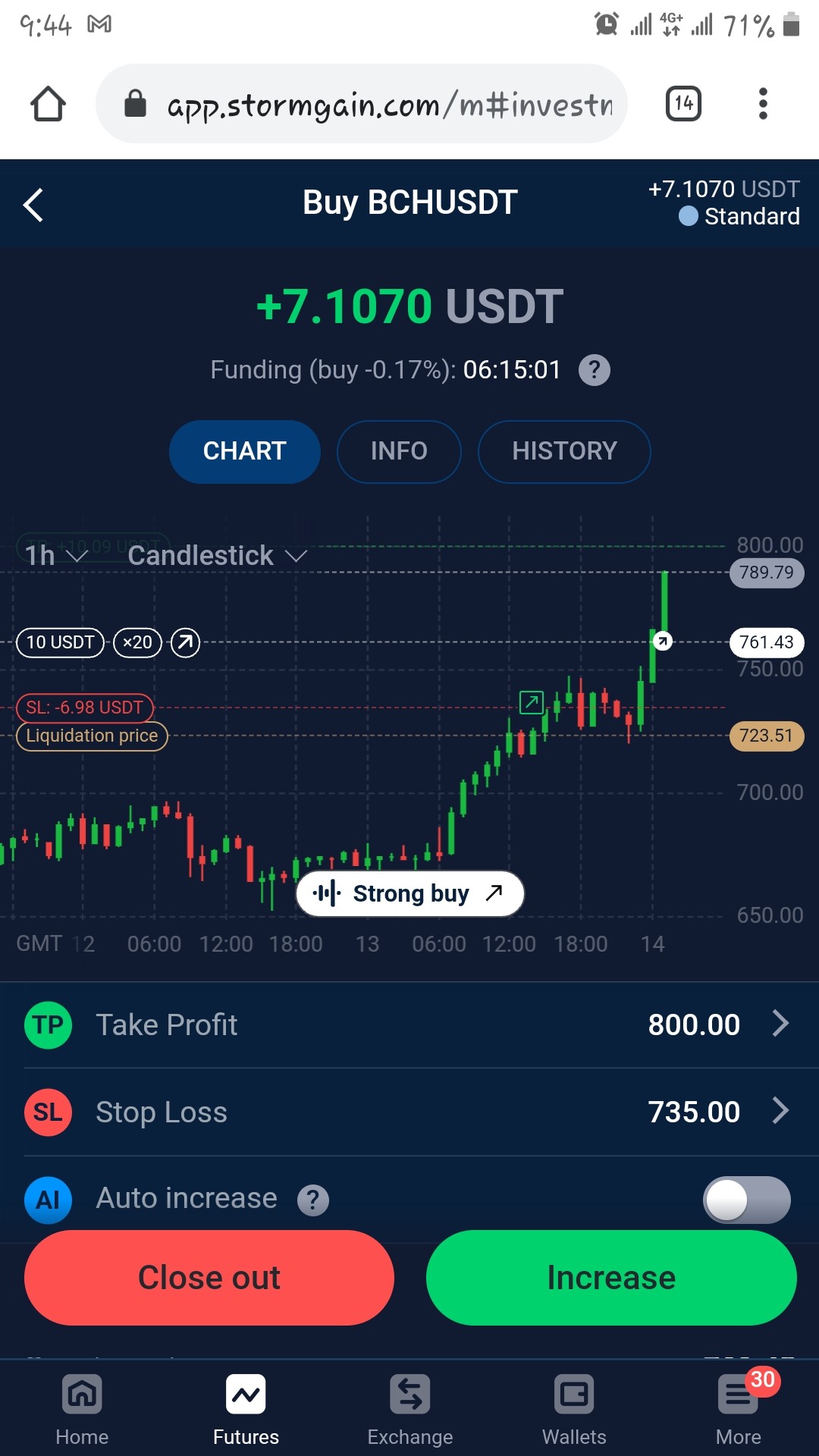Open the Strong buy signal
The width and height of the screenshot is (819, 1456).
[409, 893]
